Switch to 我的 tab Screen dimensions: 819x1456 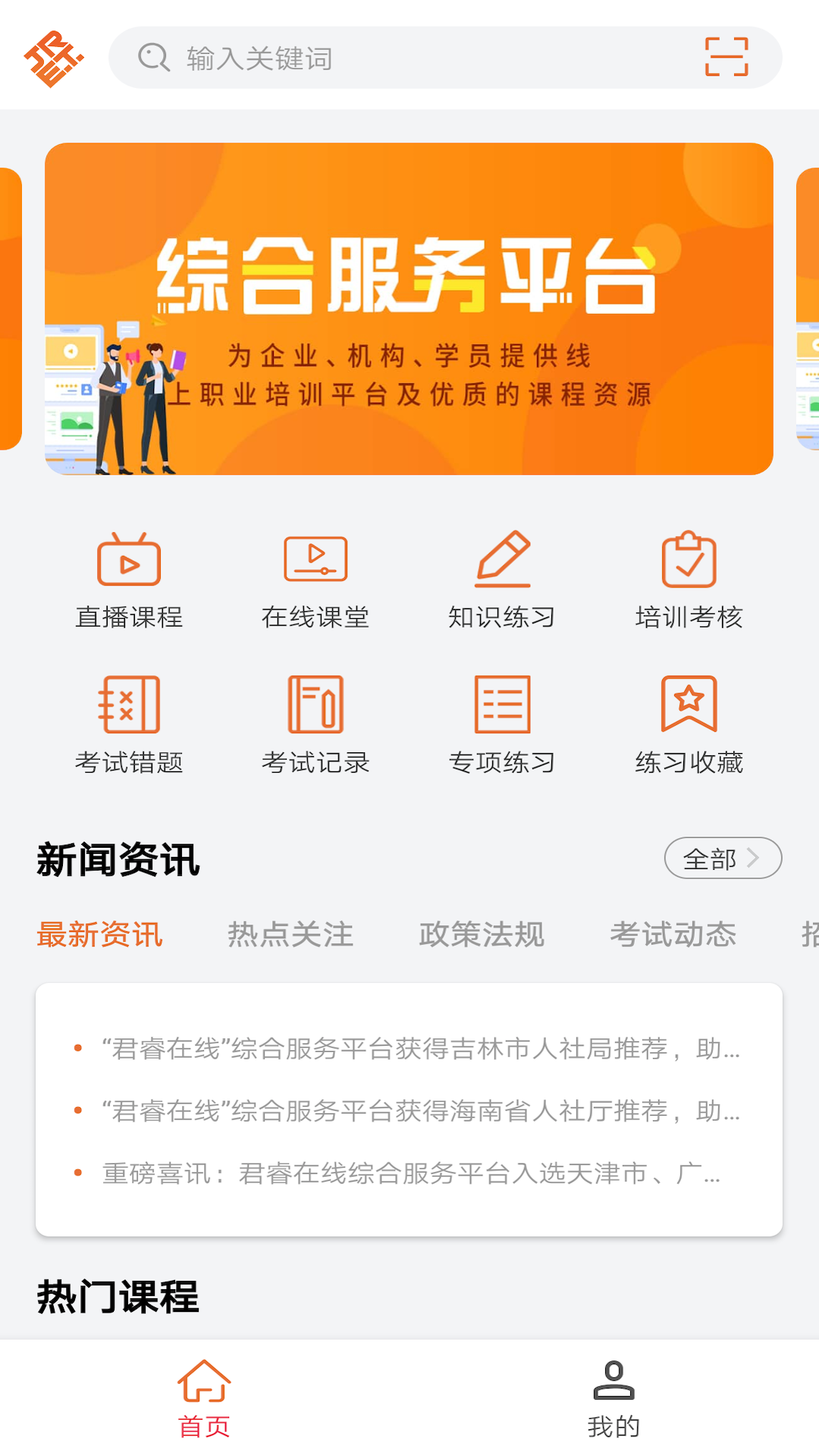click(x=613, y=1398)
